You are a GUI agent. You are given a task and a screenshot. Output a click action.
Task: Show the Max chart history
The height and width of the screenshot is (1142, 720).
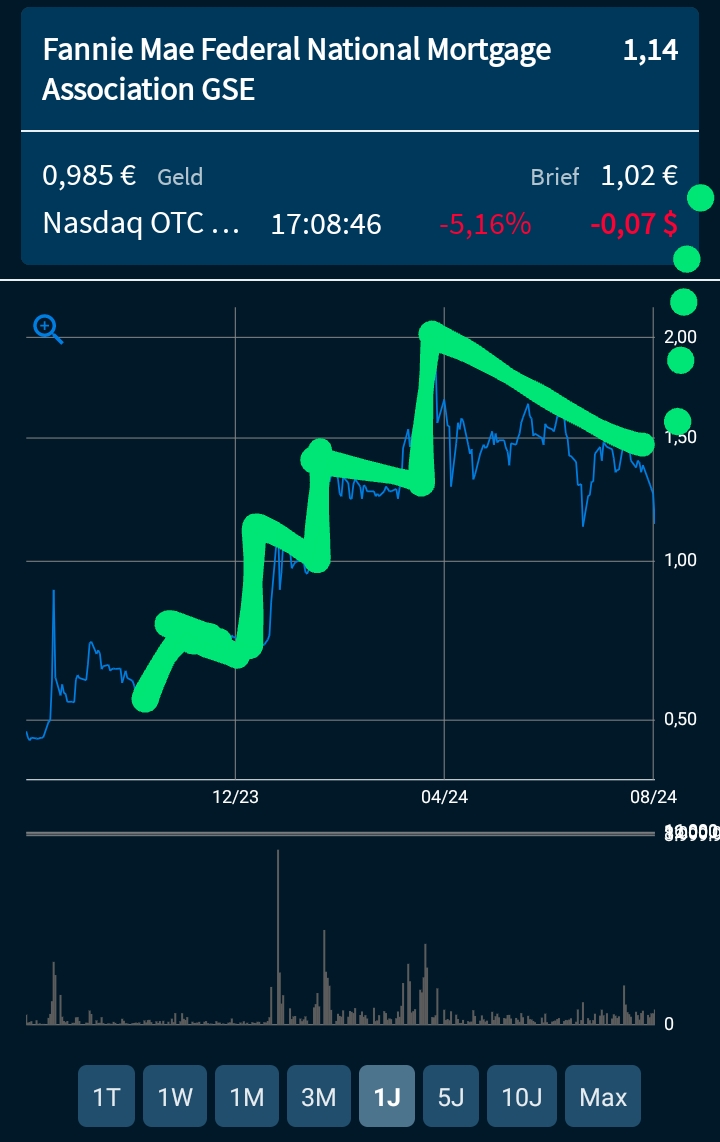pyautogui.click(x=603, y=1097)
